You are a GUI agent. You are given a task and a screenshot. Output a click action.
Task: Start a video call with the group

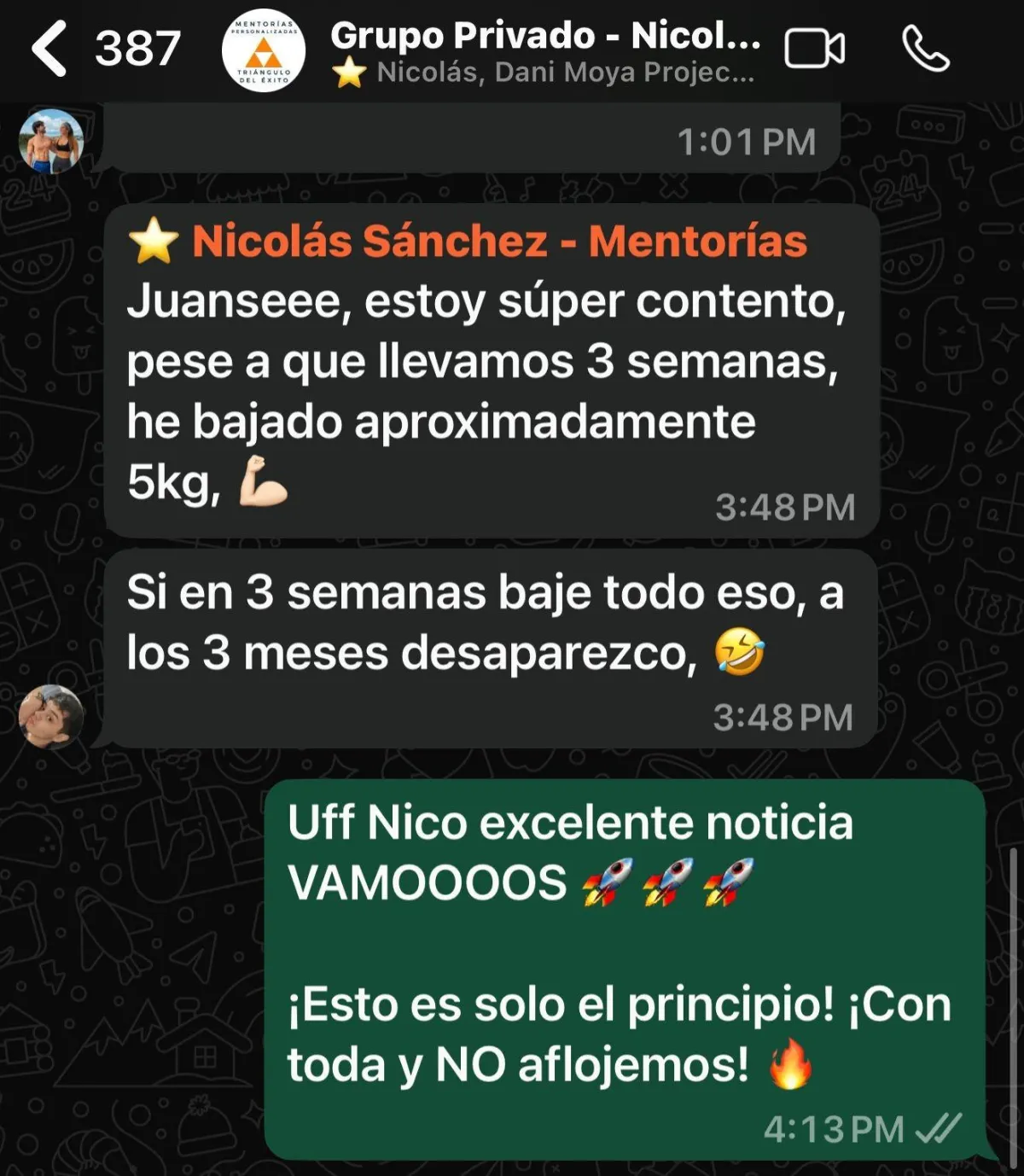tap(814, 49)
